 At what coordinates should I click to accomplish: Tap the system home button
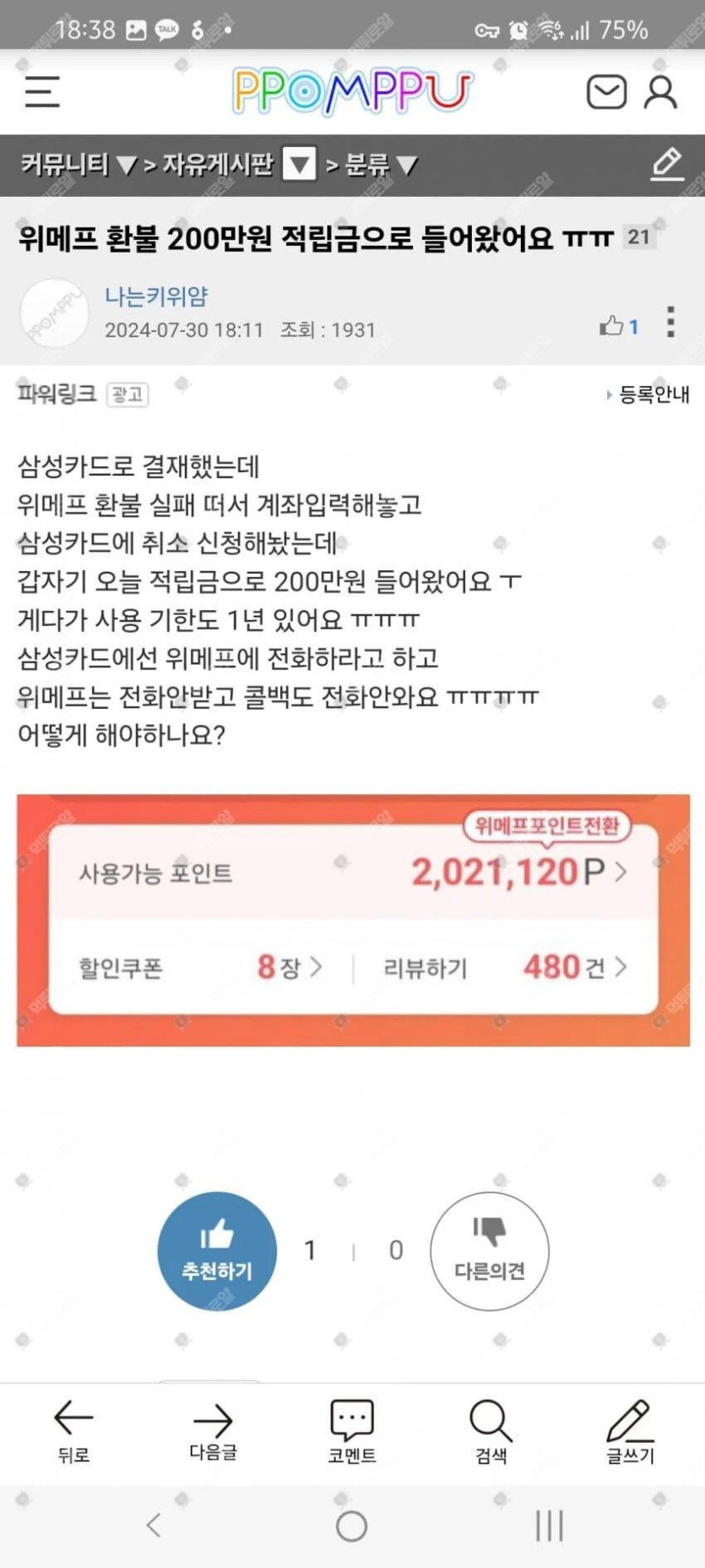pos(351,1526)
